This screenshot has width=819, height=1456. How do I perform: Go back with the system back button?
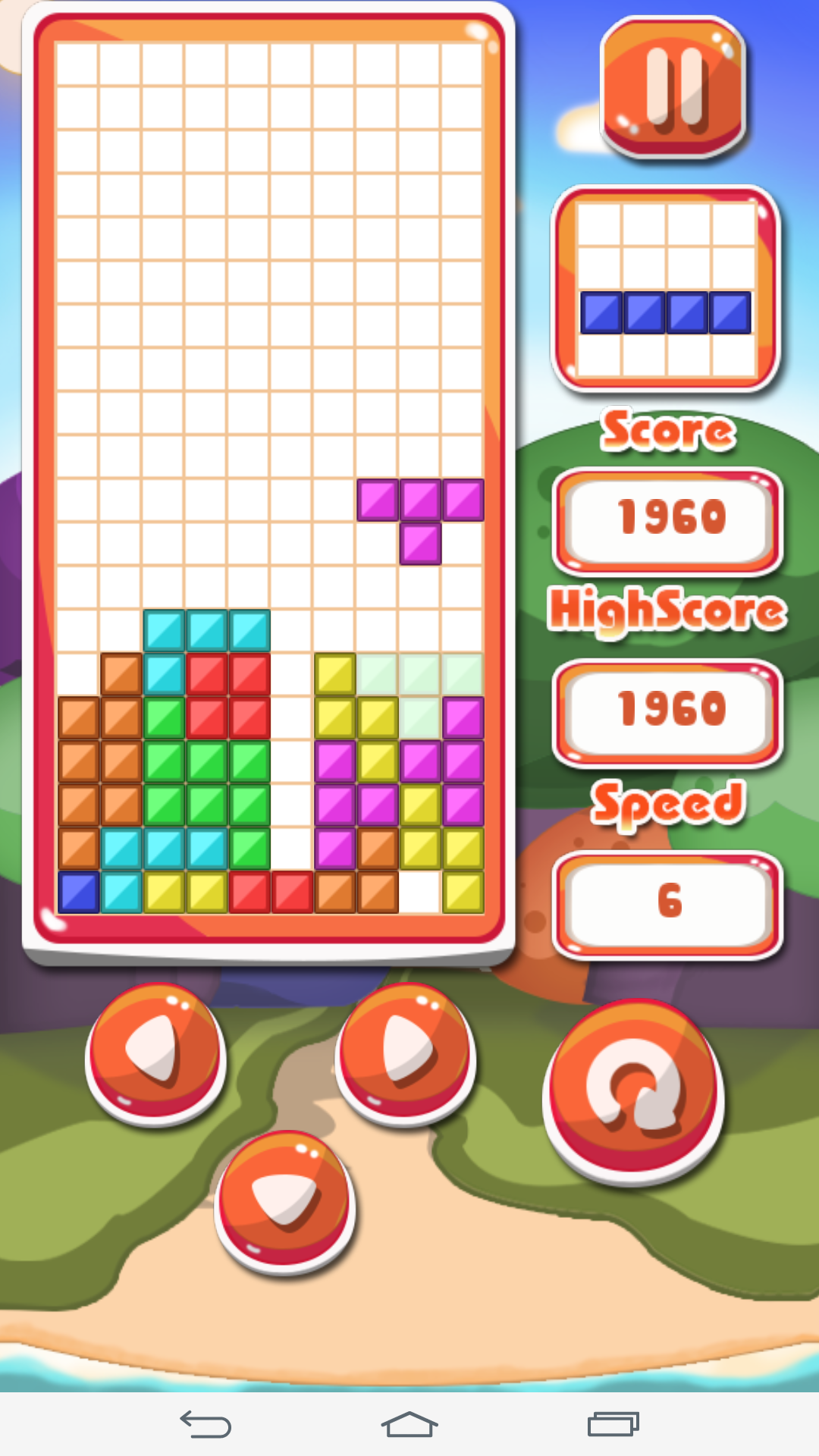pyautogui.click(x=206, y=1424)
